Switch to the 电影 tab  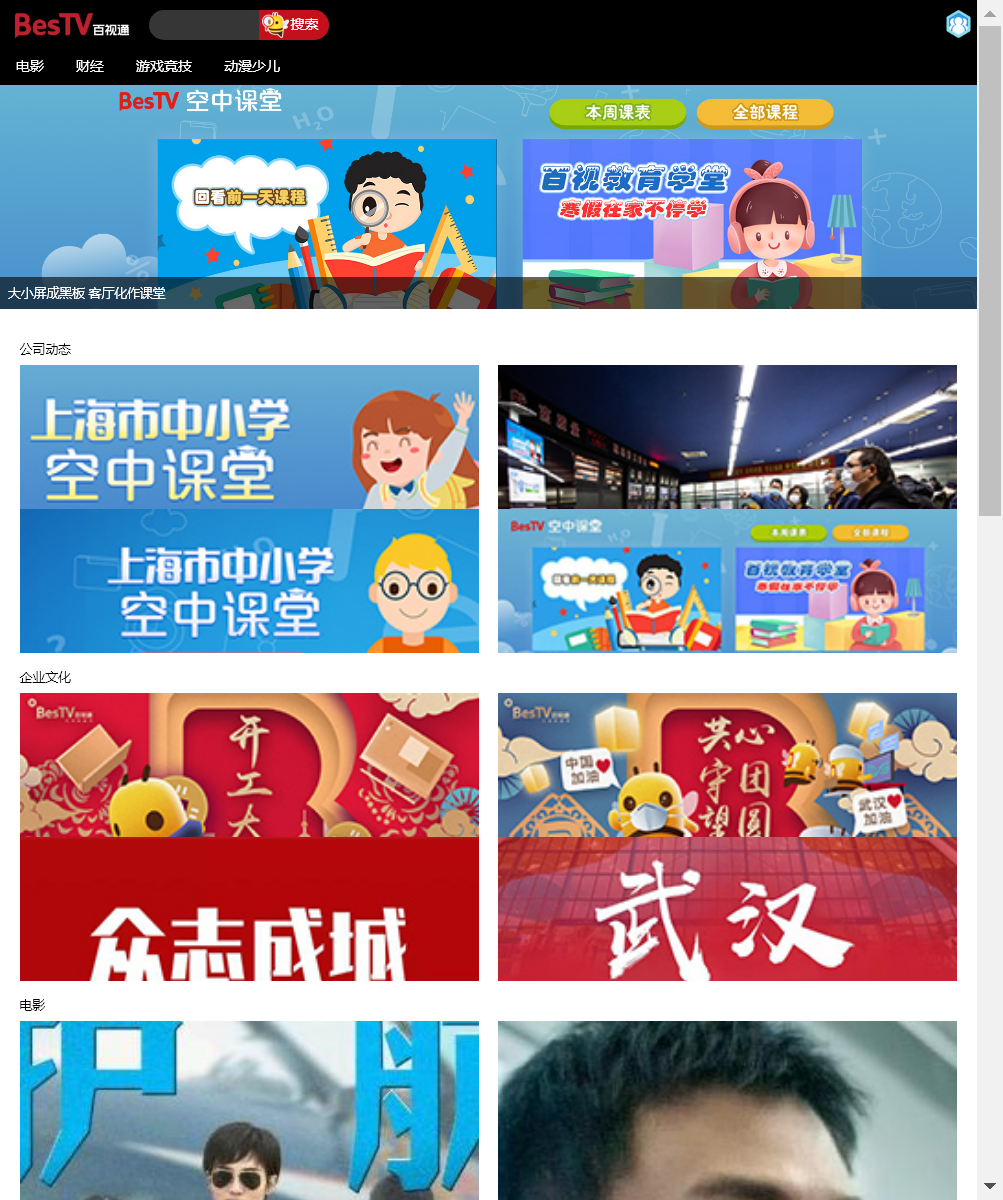tap(30, 67)
